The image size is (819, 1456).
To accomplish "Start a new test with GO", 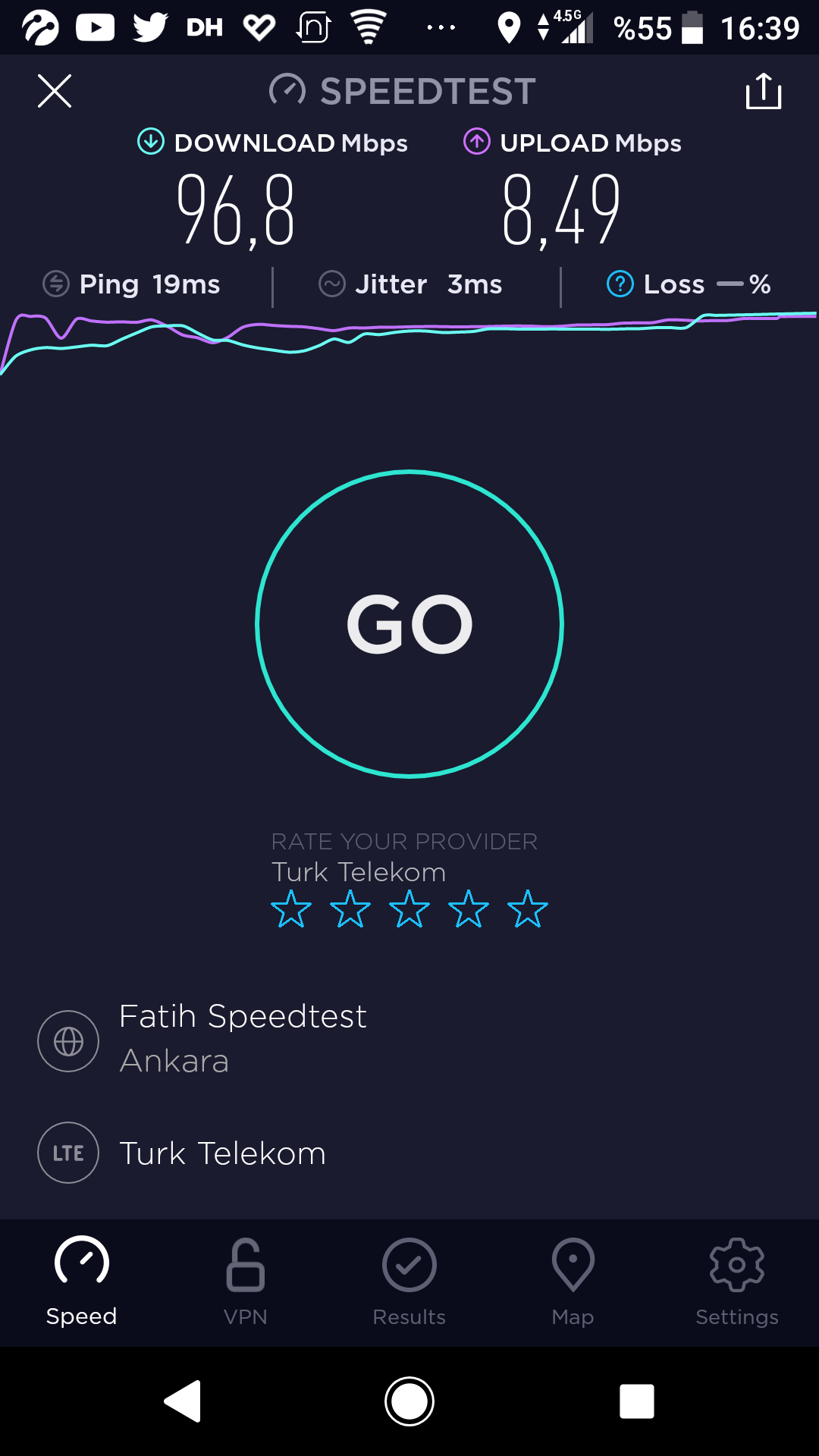I will 409,624.
